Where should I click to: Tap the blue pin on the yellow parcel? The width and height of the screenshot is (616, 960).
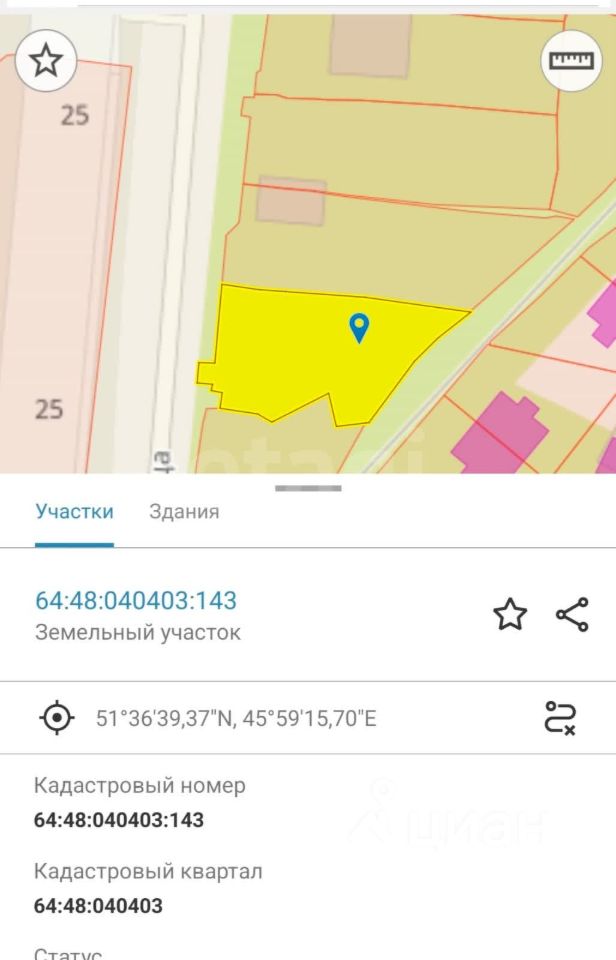[359, 327]
